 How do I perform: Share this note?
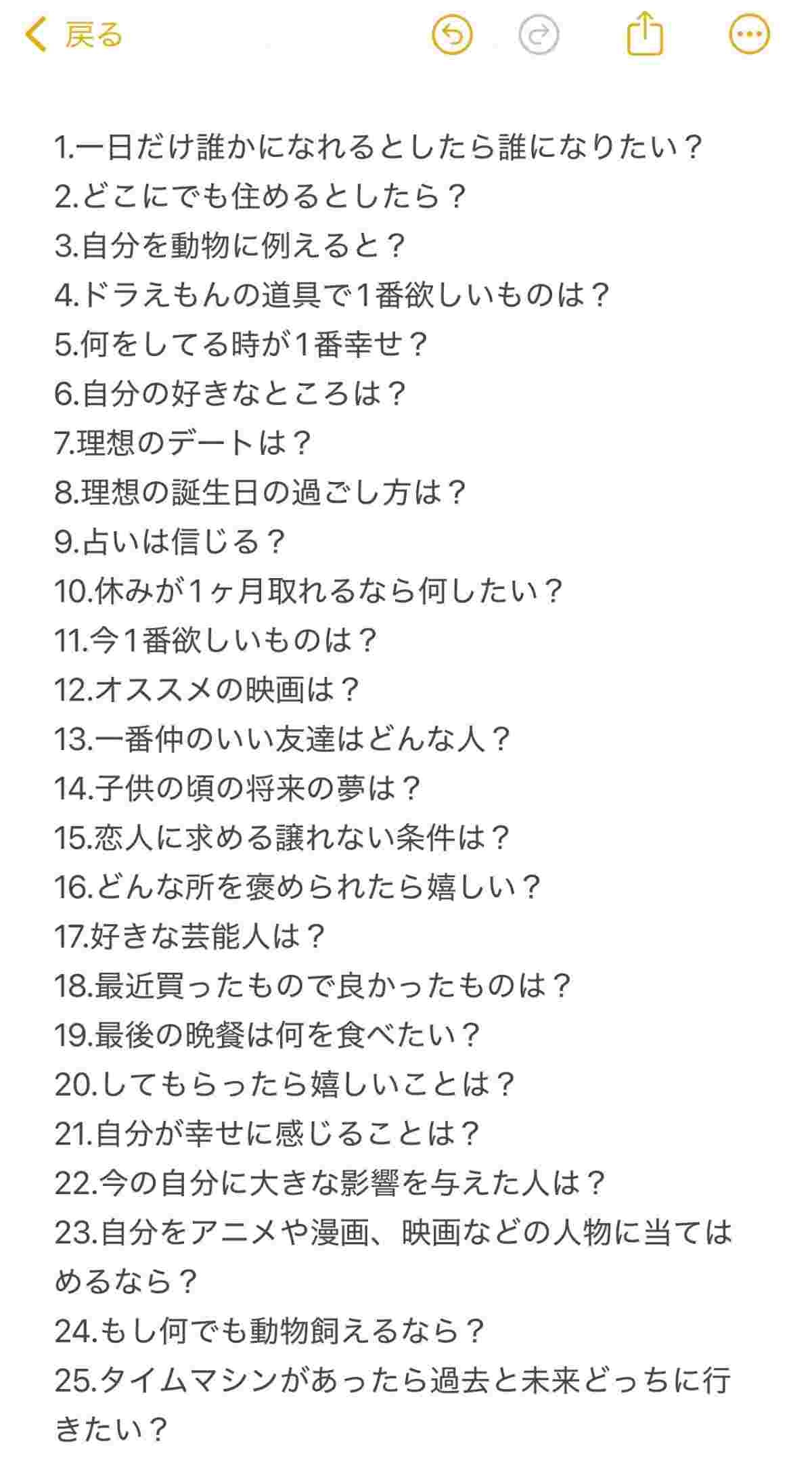click(x=644, y=35)
